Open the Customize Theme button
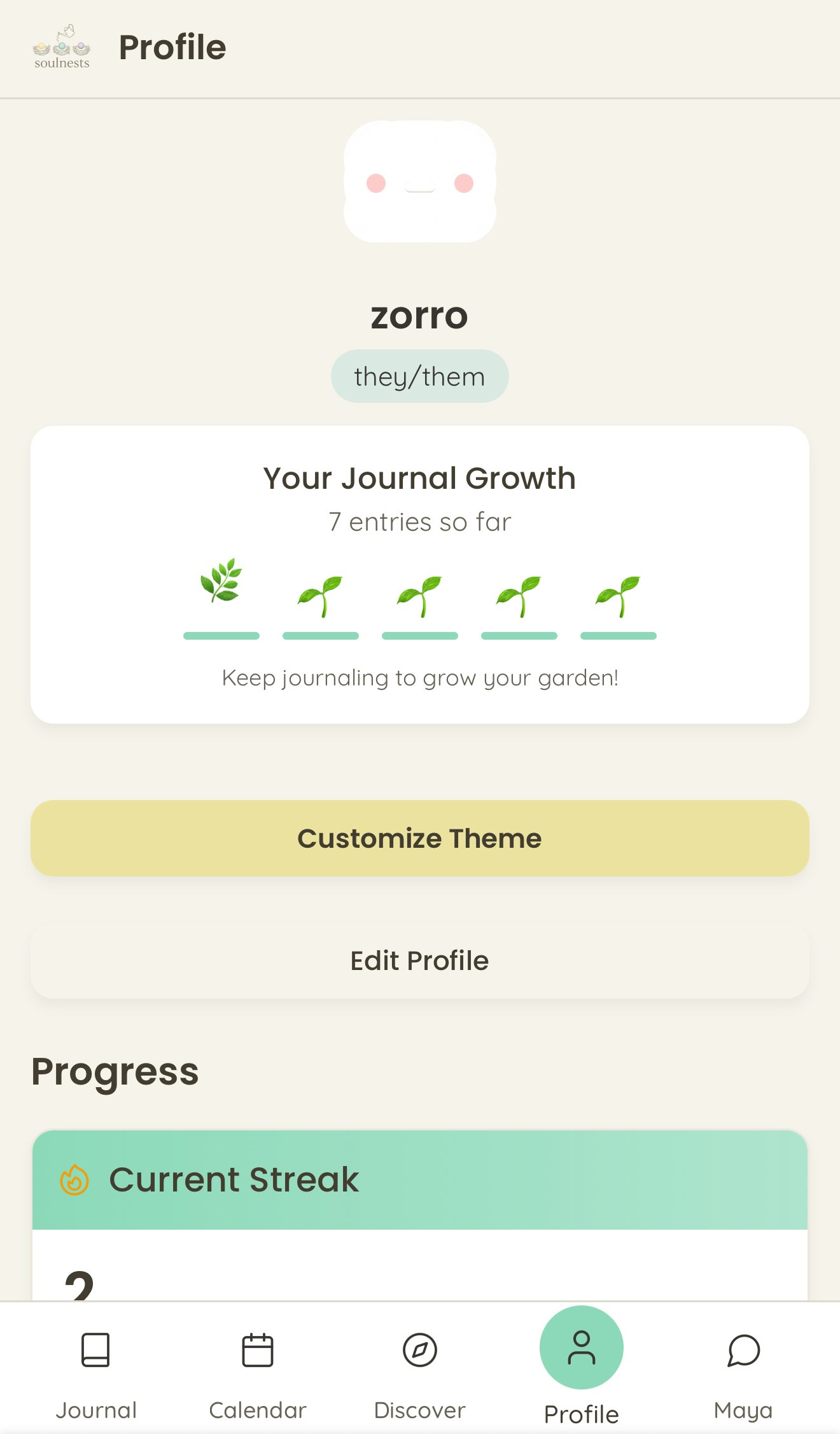 click(x=419, y=838)
